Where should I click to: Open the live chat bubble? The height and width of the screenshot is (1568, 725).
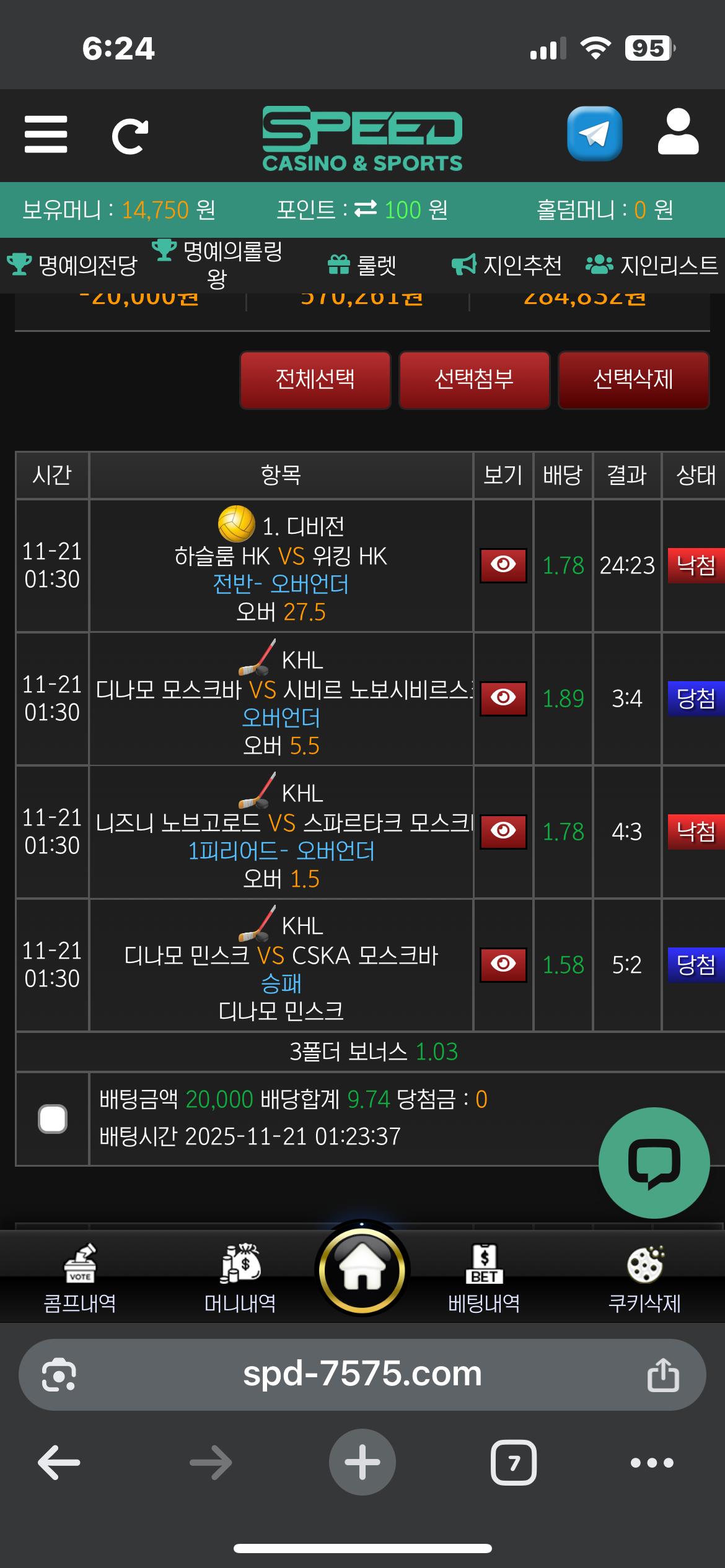tap(654, 1162)
